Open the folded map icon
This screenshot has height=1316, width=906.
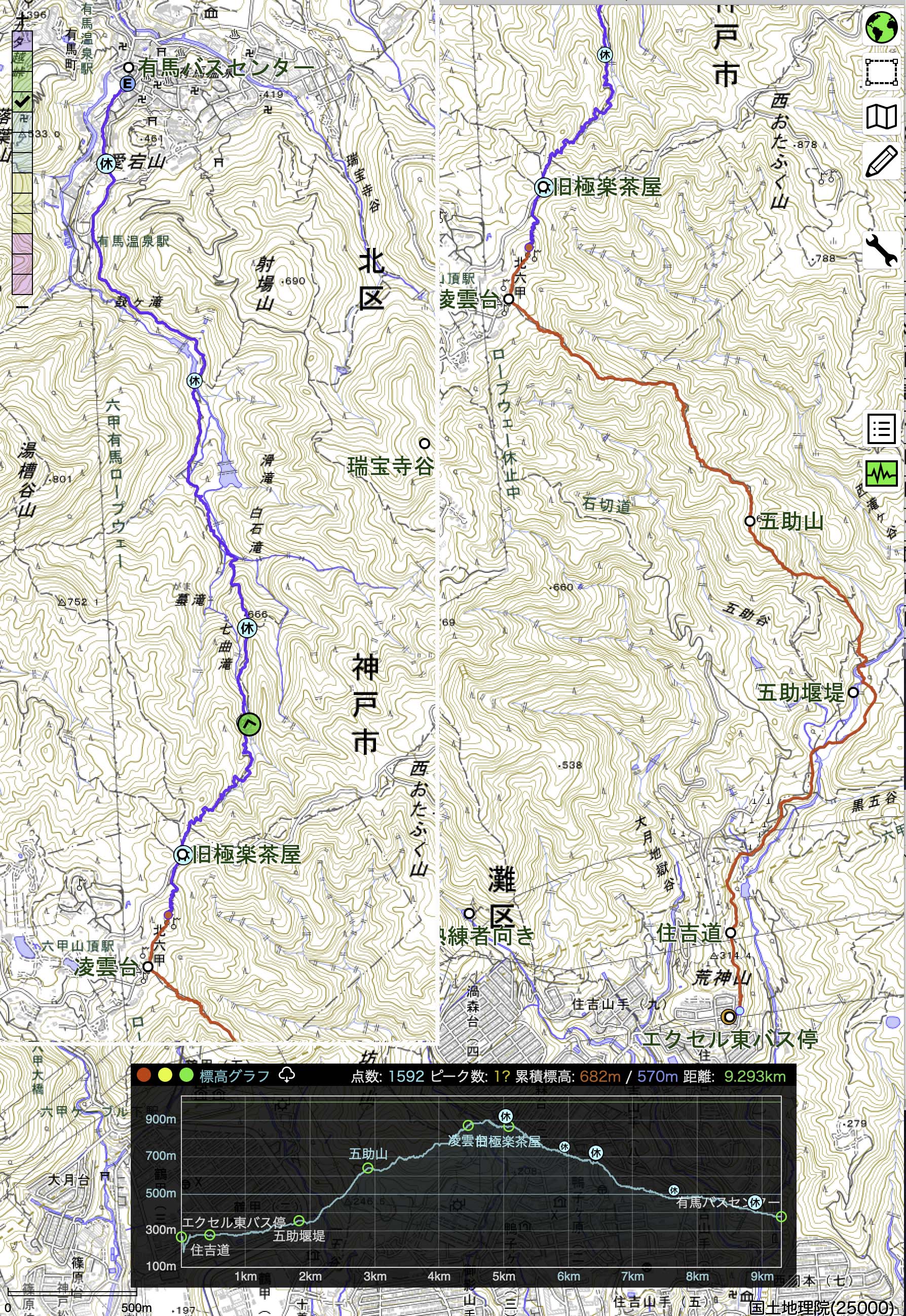881,117
